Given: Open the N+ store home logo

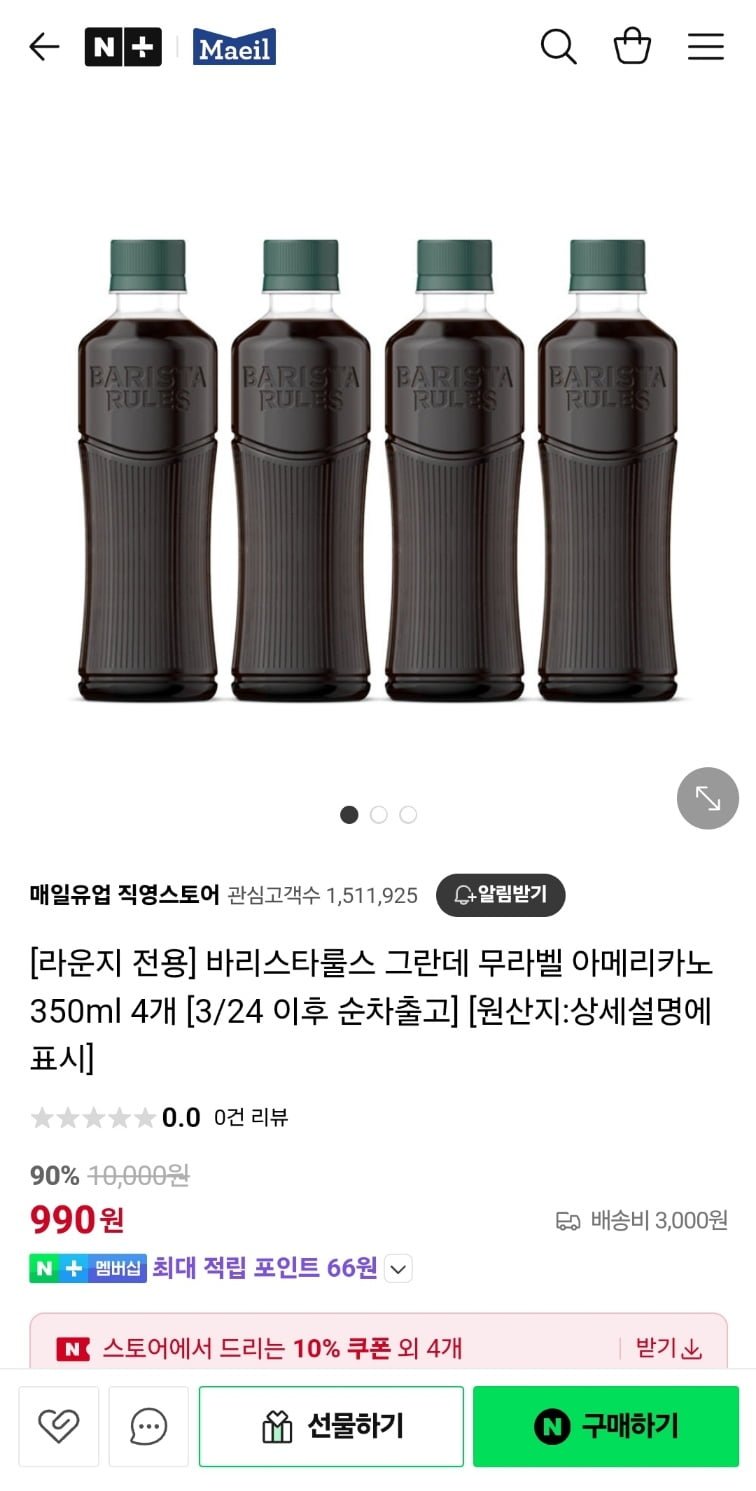Looking at the screenshot, I should pyautogui.click(x=123, y=47).
